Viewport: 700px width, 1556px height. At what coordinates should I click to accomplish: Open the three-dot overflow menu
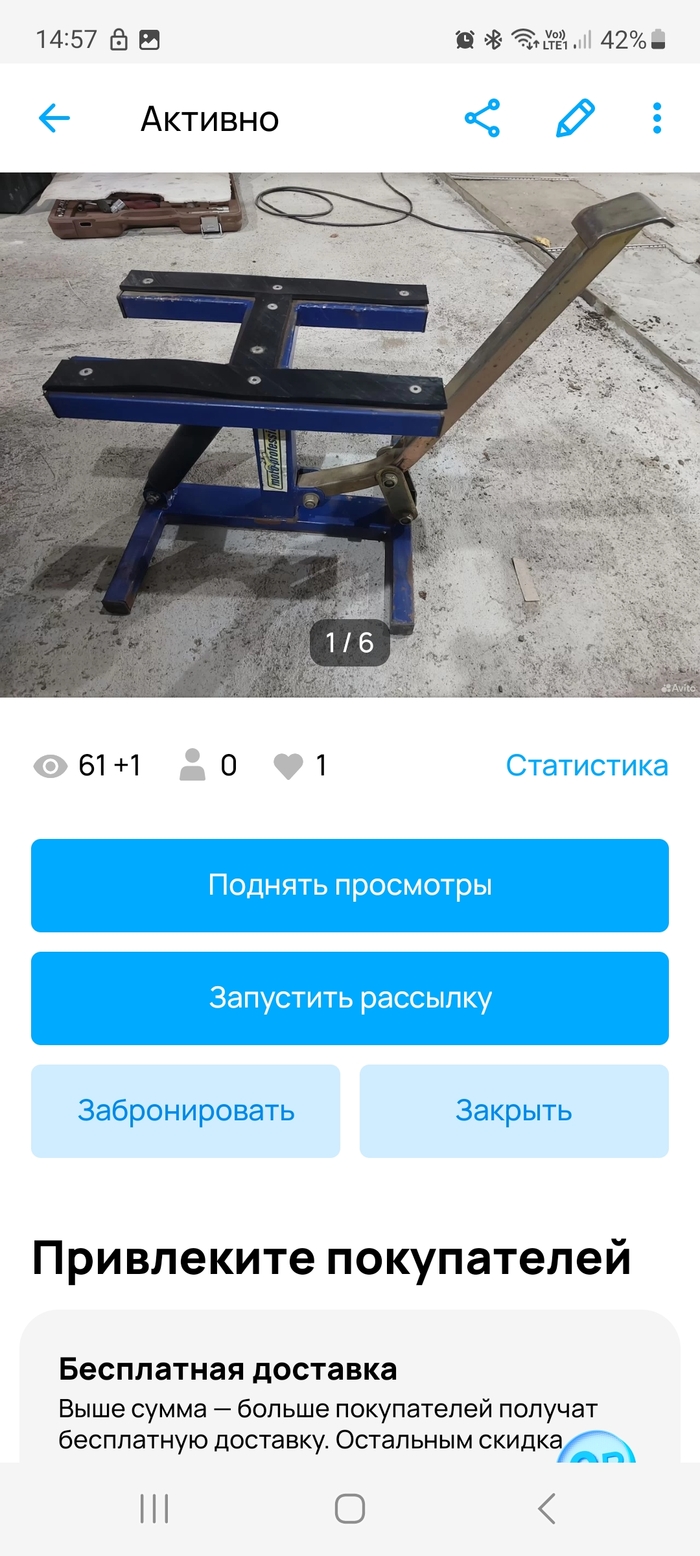pos(657,119)
